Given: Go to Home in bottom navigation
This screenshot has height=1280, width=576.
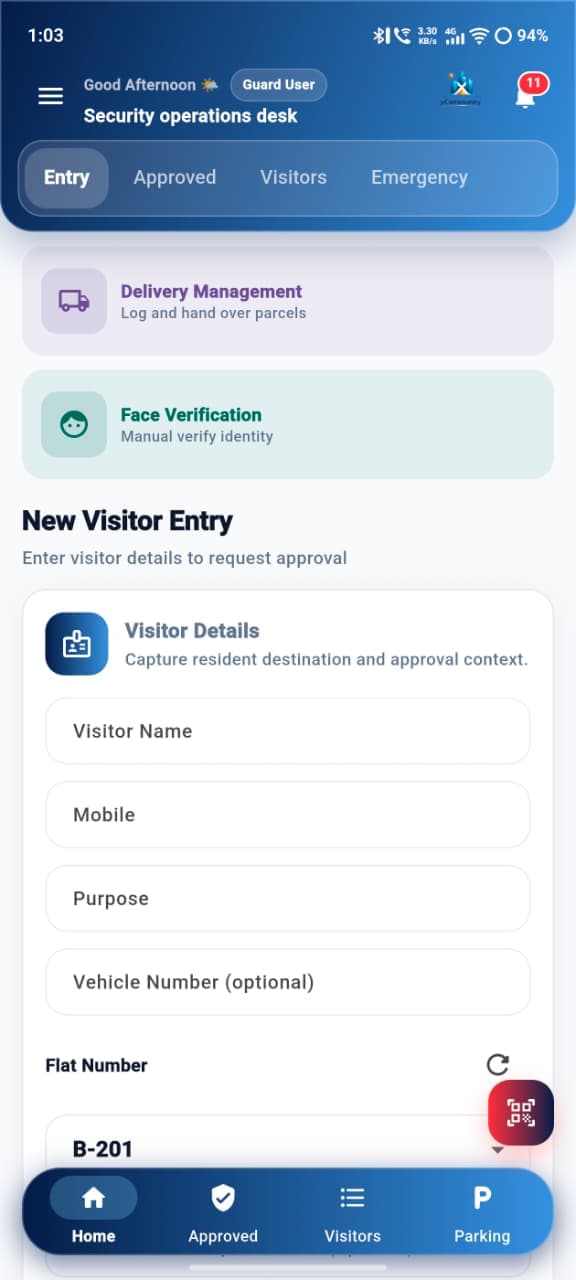Looking at the screenshot, I should (93, 1212).
